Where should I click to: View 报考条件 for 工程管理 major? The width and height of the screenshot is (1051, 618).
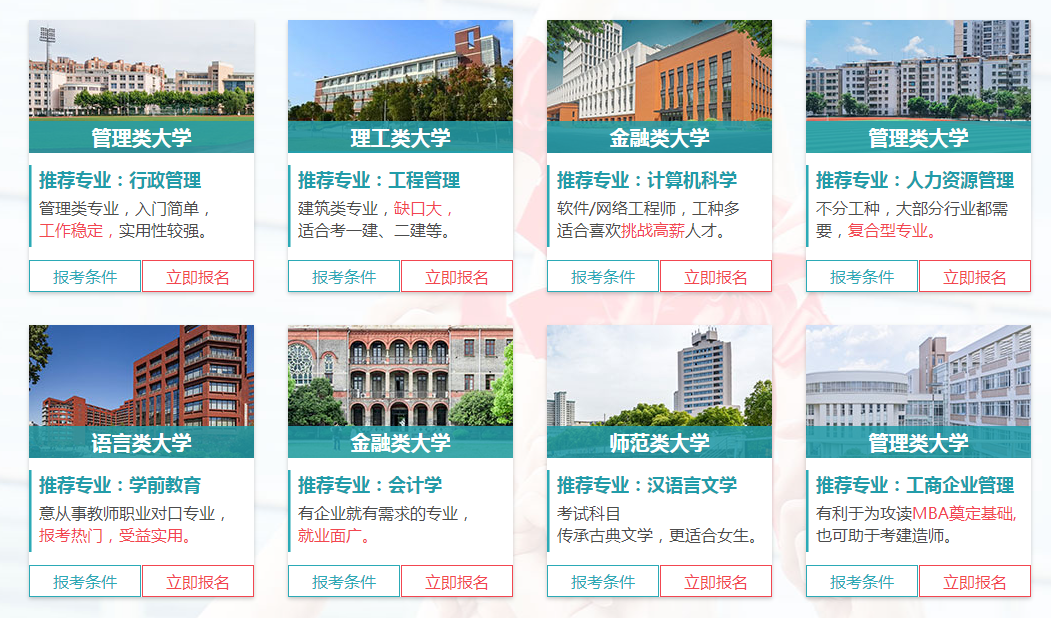pos(344,277)
